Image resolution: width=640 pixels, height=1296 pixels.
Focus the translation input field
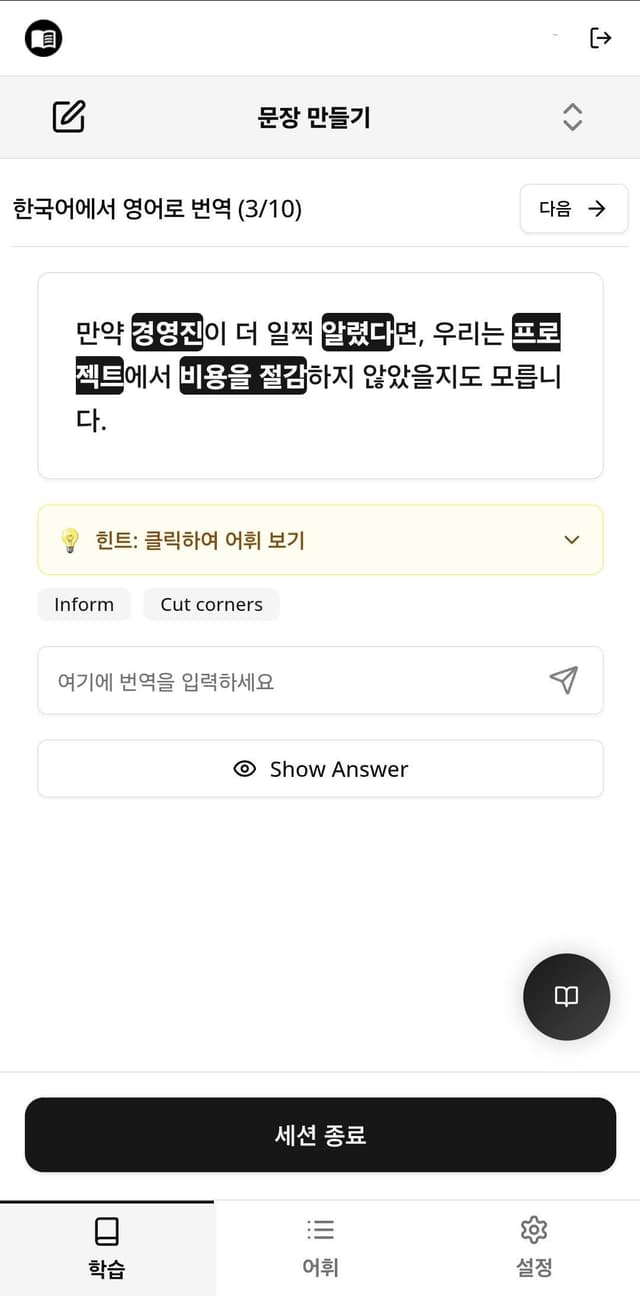[x=290, y=681]
